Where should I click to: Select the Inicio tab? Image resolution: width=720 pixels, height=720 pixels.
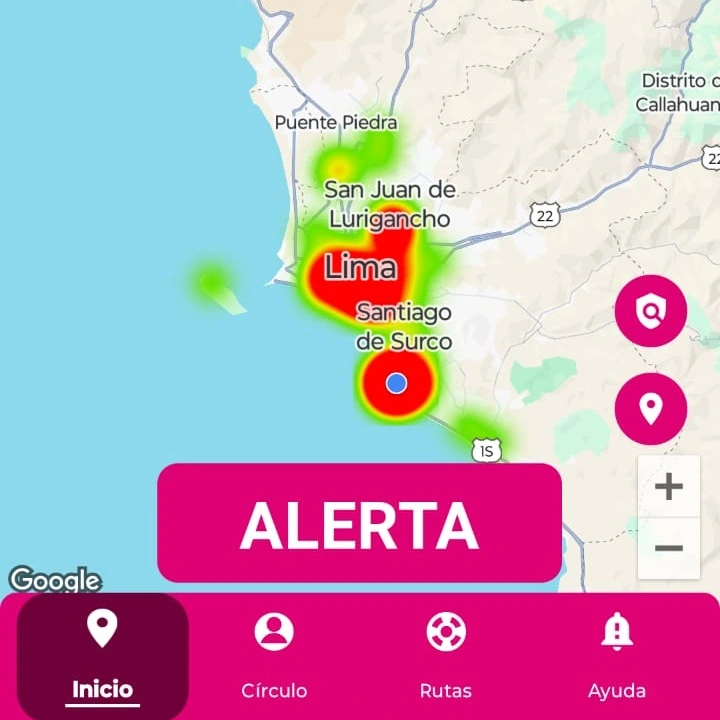(102, 655)
